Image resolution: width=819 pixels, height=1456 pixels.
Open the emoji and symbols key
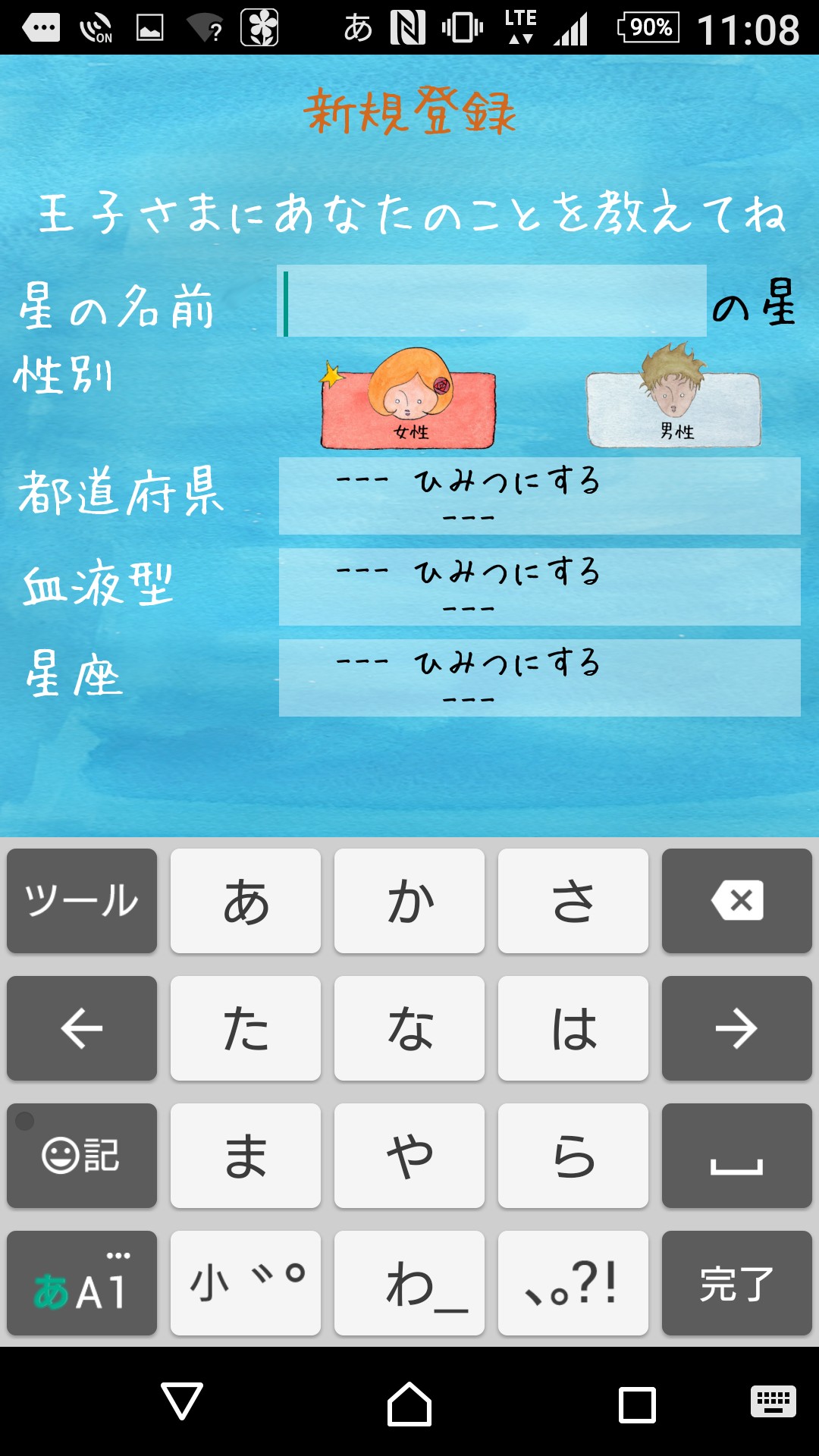(x=82, y=1156)
